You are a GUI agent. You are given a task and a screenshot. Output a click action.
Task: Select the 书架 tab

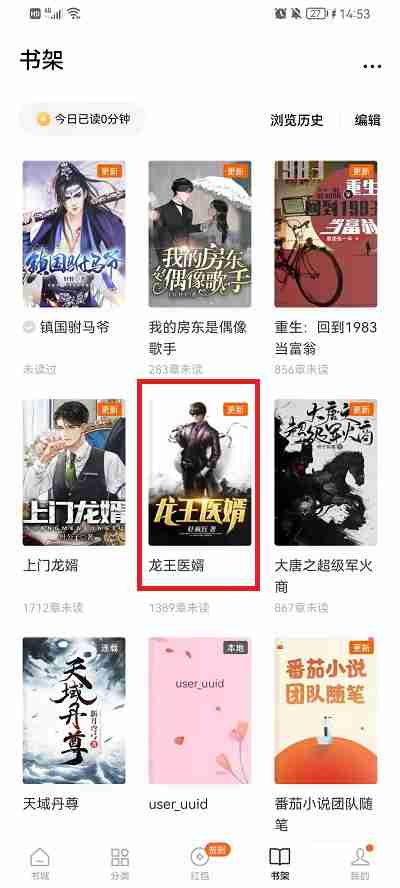click(280, 863)
